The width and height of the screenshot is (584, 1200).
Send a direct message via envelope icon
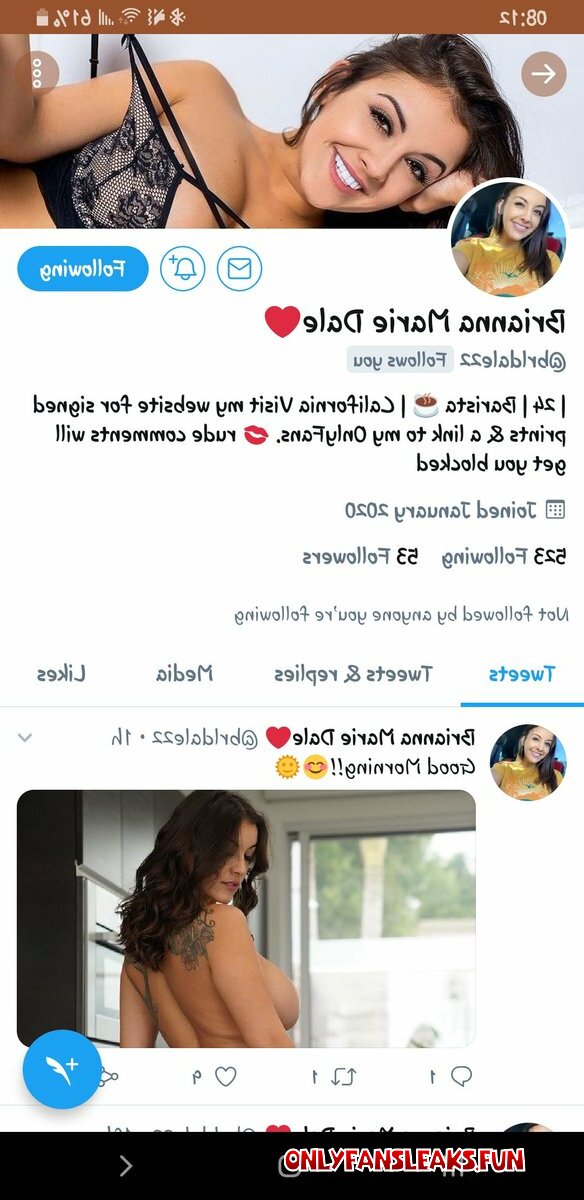tap(240, 268)
